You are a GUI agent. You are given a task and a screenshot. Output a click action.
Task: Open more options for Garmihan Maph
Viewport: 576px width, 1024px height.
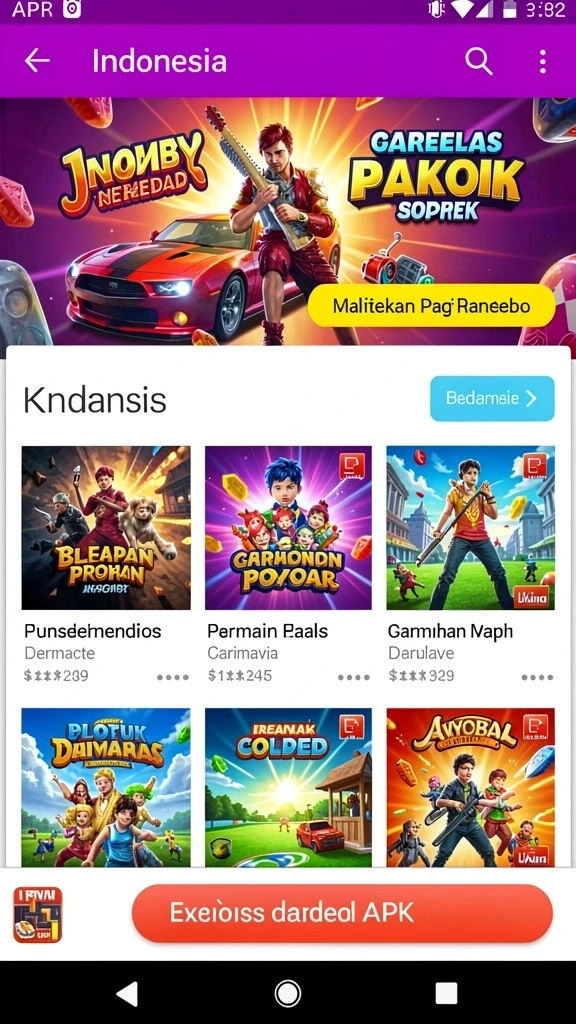tap(537, 677)
